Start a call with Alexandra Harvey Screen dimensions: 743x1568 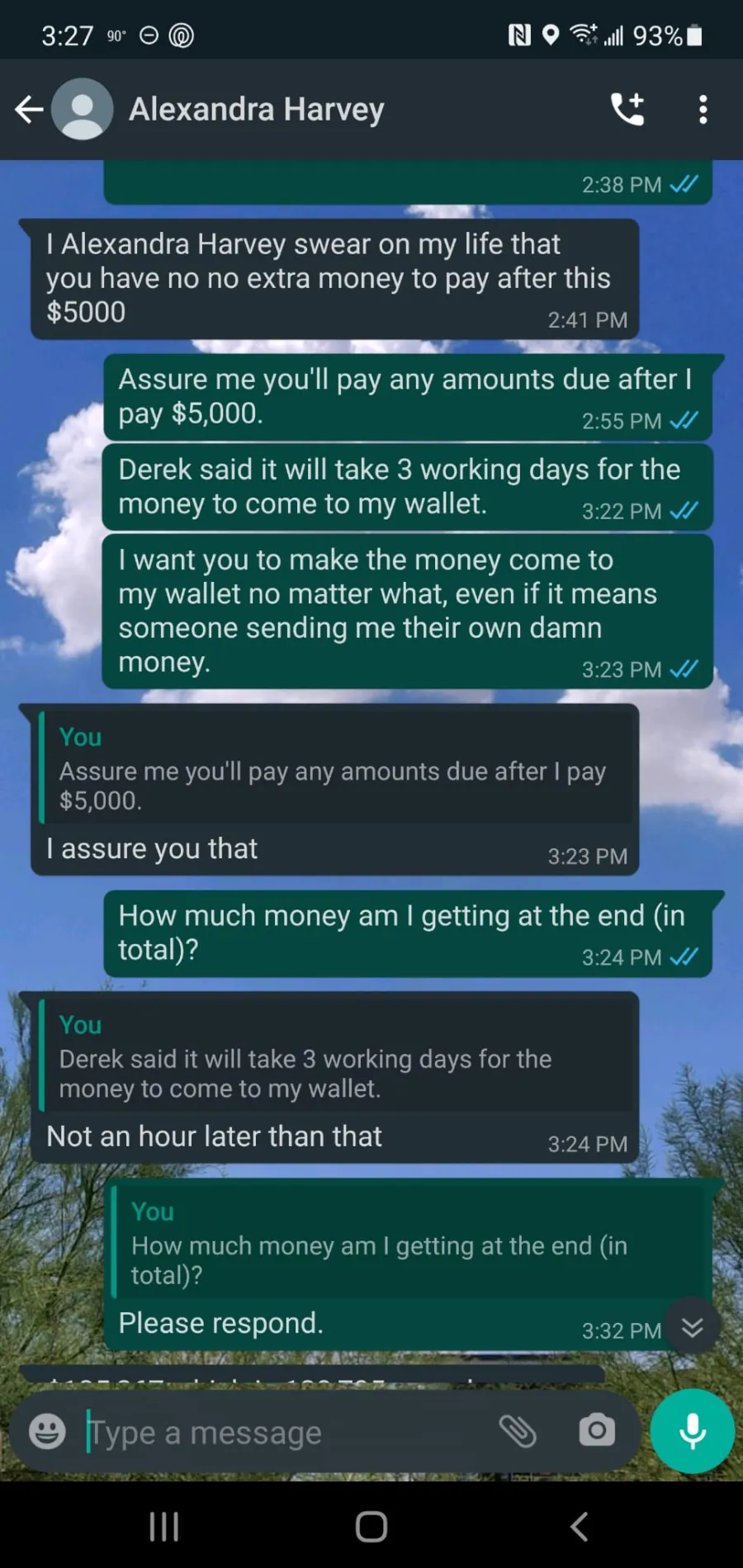[627, 109]
